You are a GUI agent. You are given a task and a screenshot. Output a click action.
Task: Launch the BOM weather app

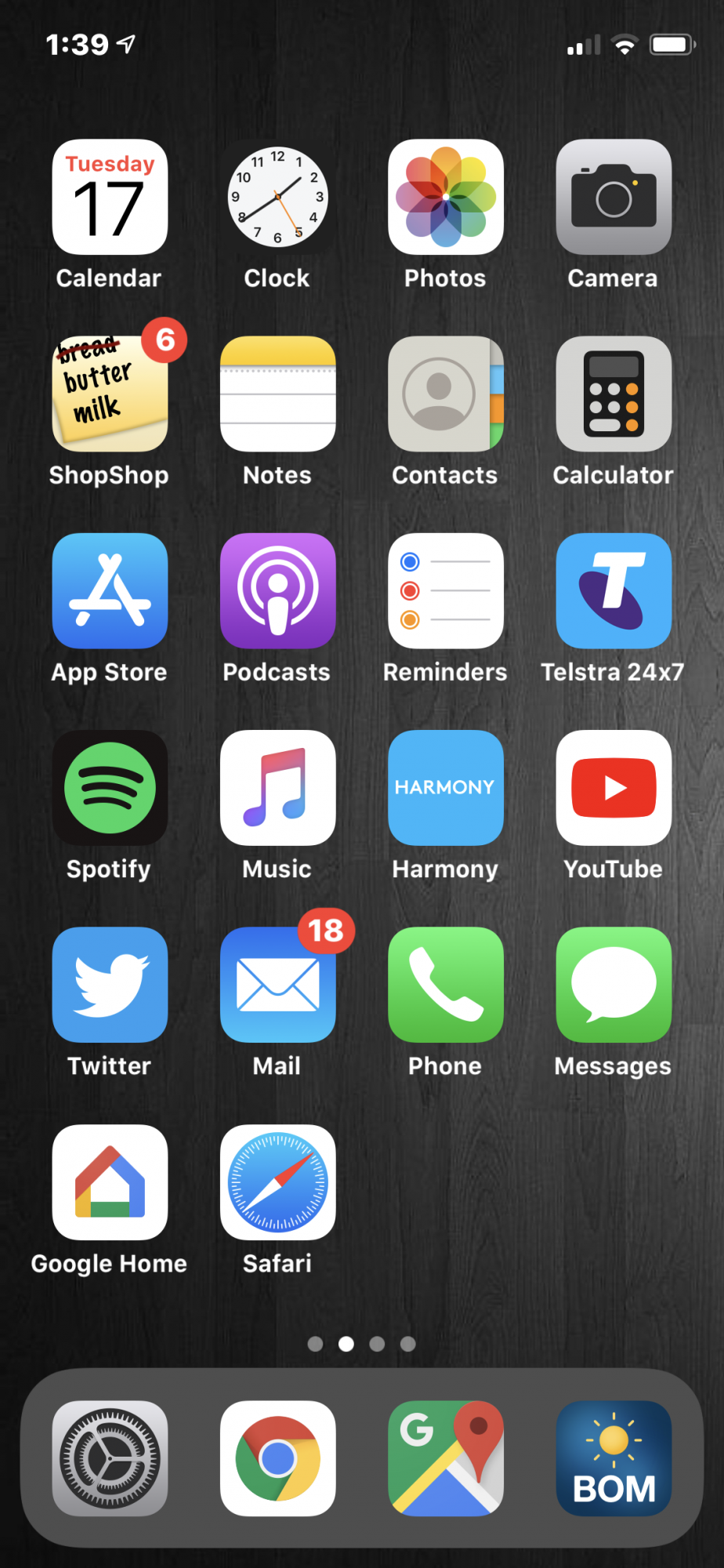(614, 1458)
